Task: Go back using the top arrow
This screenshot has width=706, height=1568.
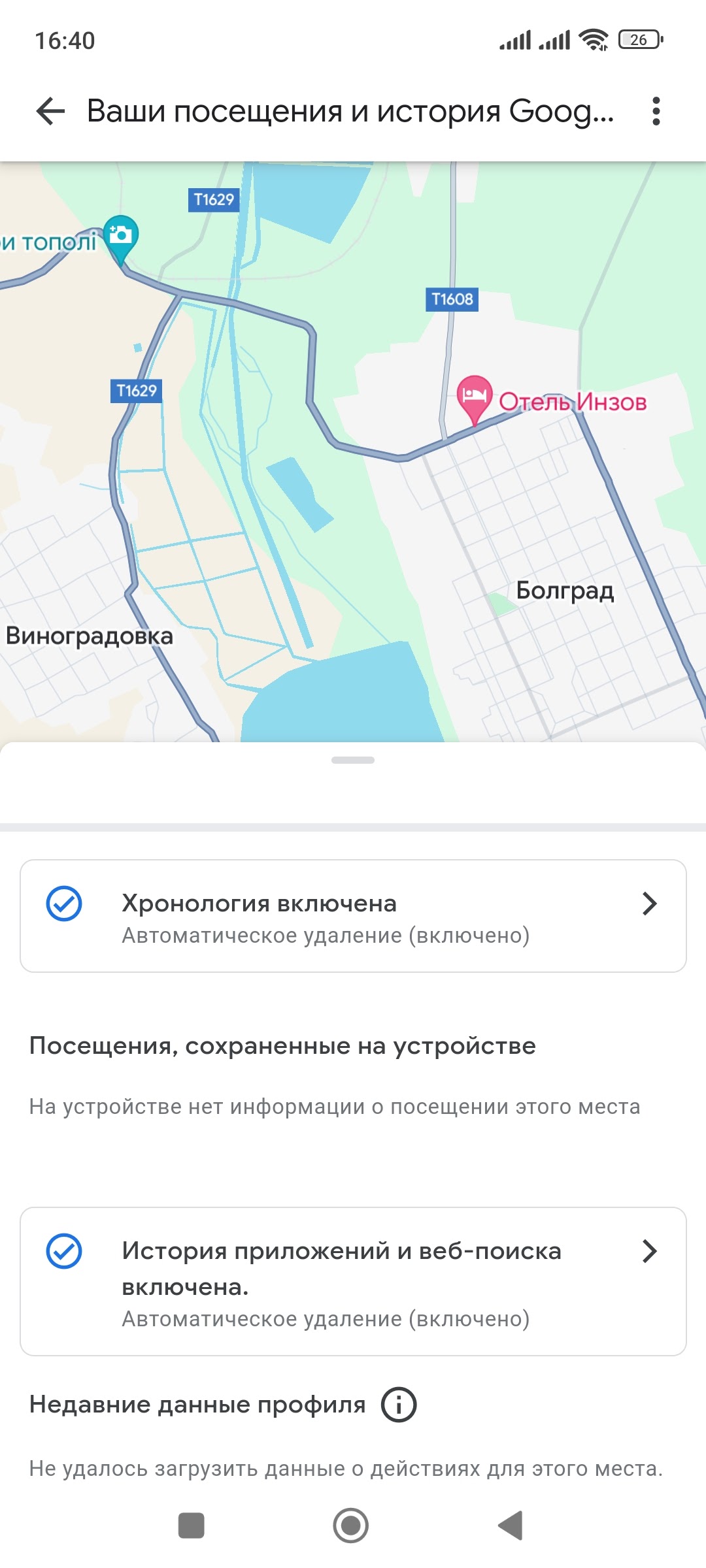Action: [x=50, y=111]
